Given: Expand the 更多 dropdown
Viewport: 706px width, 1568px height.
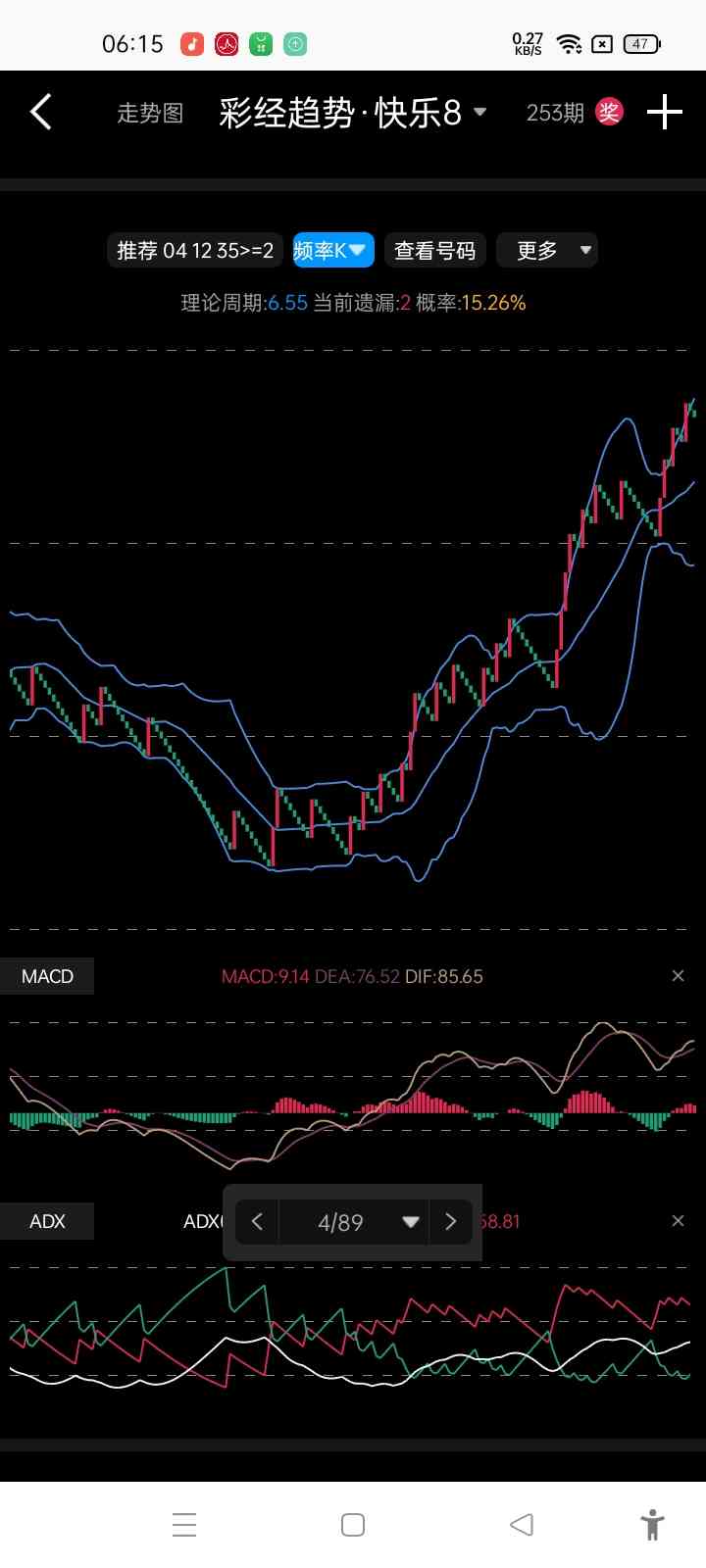Looking at the screenshot, I should click(x=547, y=251).
